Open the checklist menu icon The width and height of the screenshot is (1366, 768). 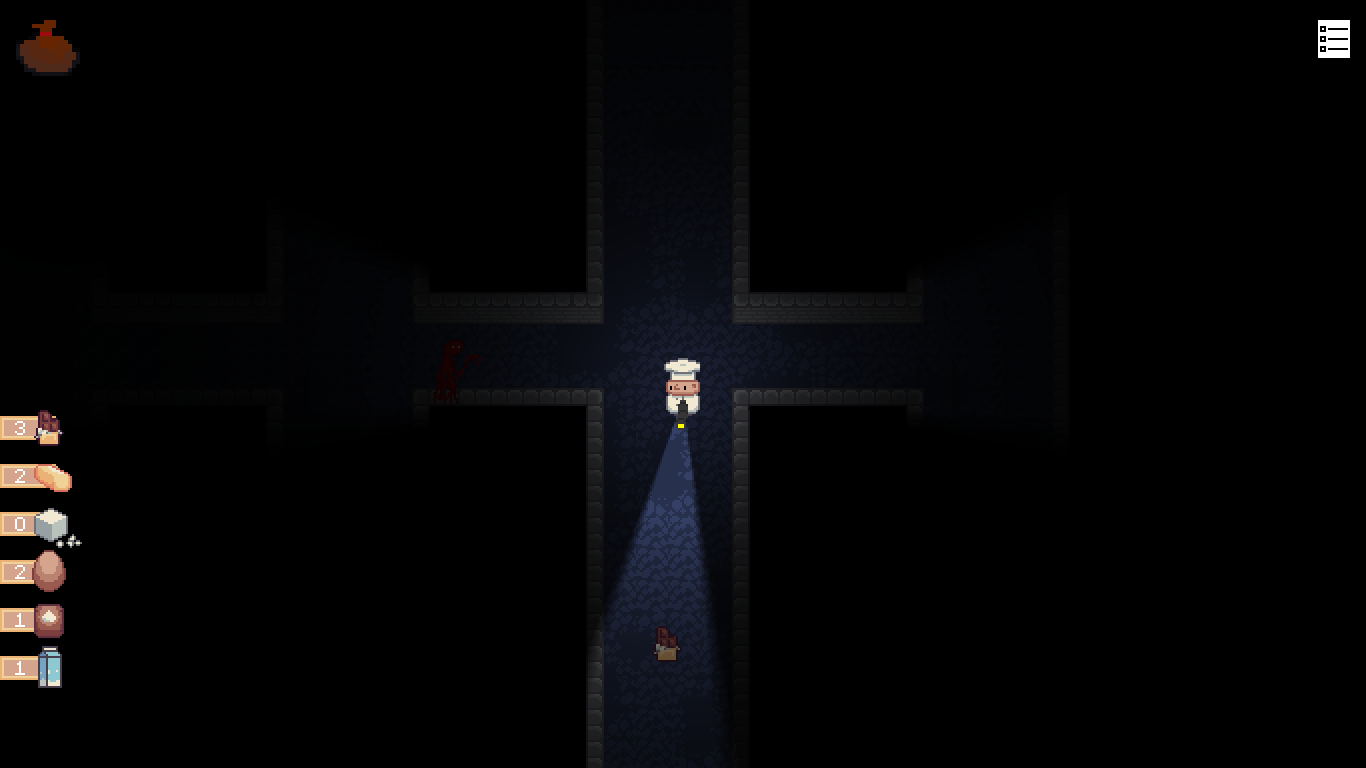pos(1333,39)
